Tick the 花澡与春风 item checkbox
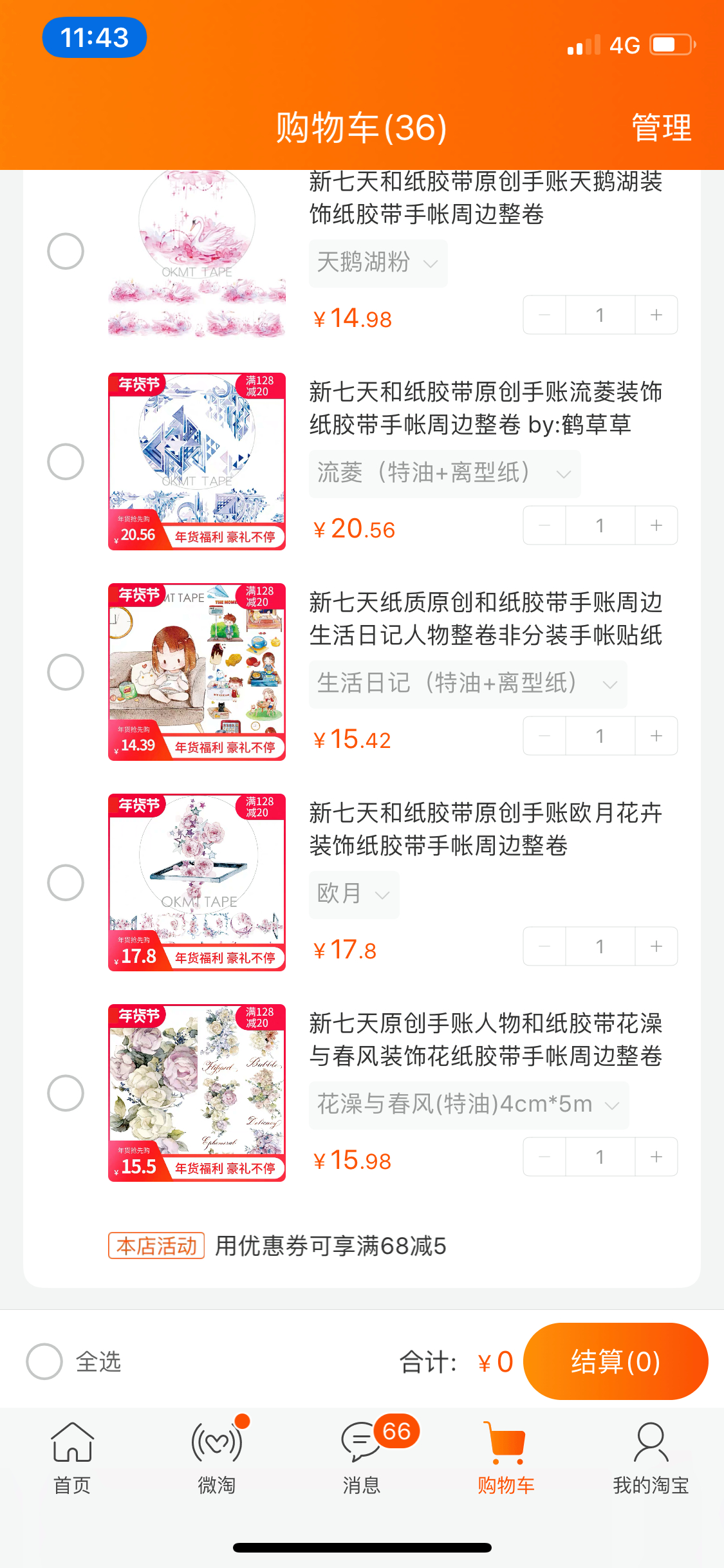724x1568 pixels. (x=66, y=1093)
